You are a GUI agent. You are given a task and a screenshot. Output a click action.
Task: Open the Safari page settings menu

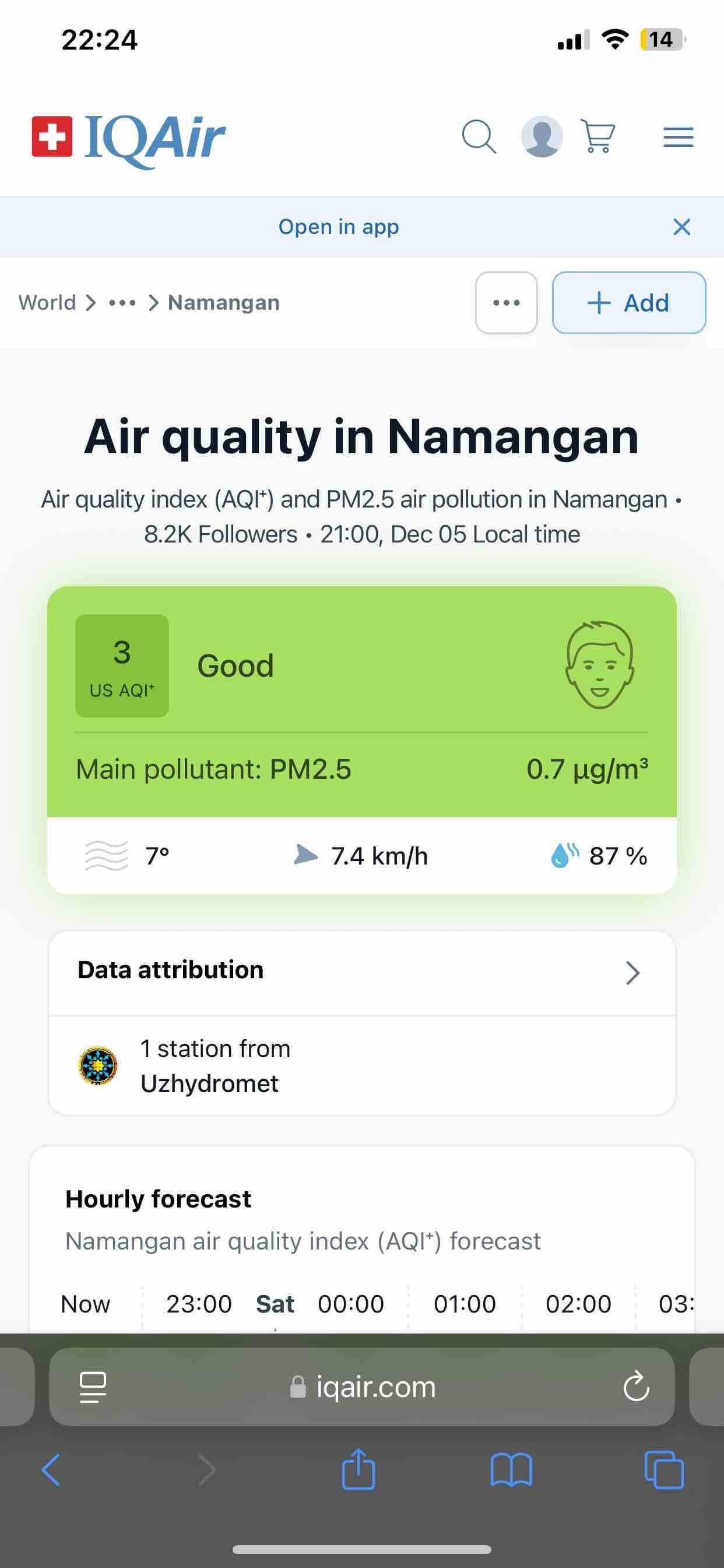coord(93,1387)
